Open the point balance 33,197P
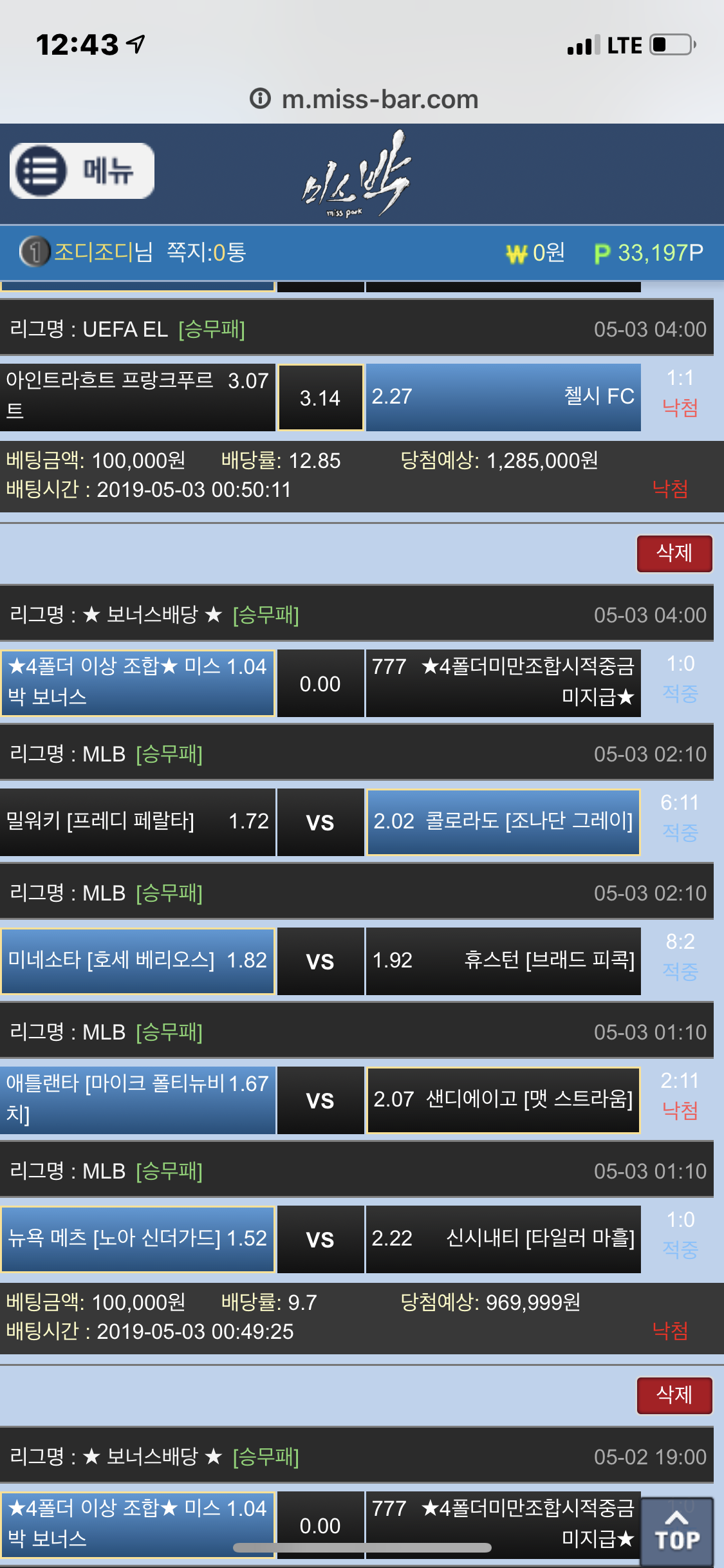This screenshot has width=724, height=1568. pyautogui.click(x=649, y=253)
